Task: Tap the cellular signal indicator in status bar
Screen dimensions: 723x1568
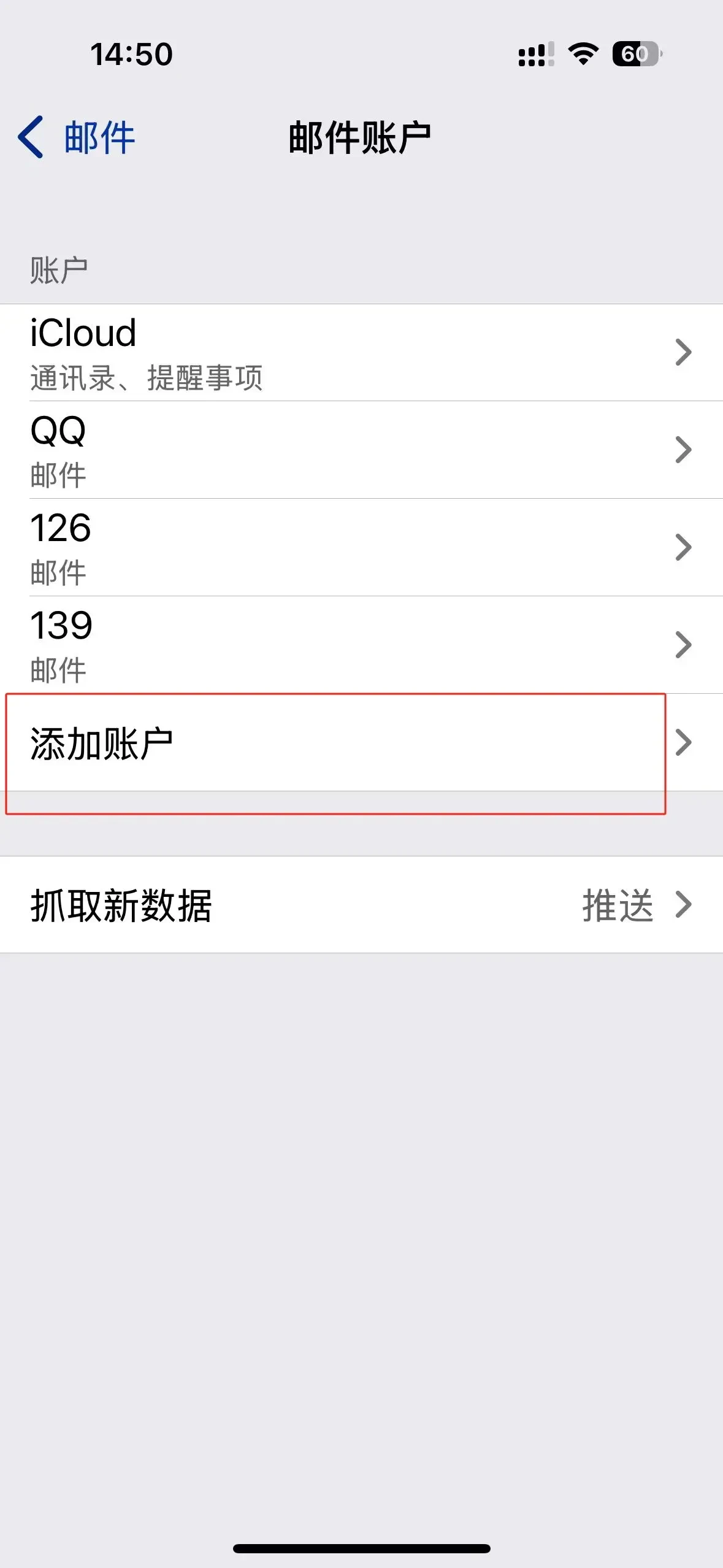Action: (533, 55)
